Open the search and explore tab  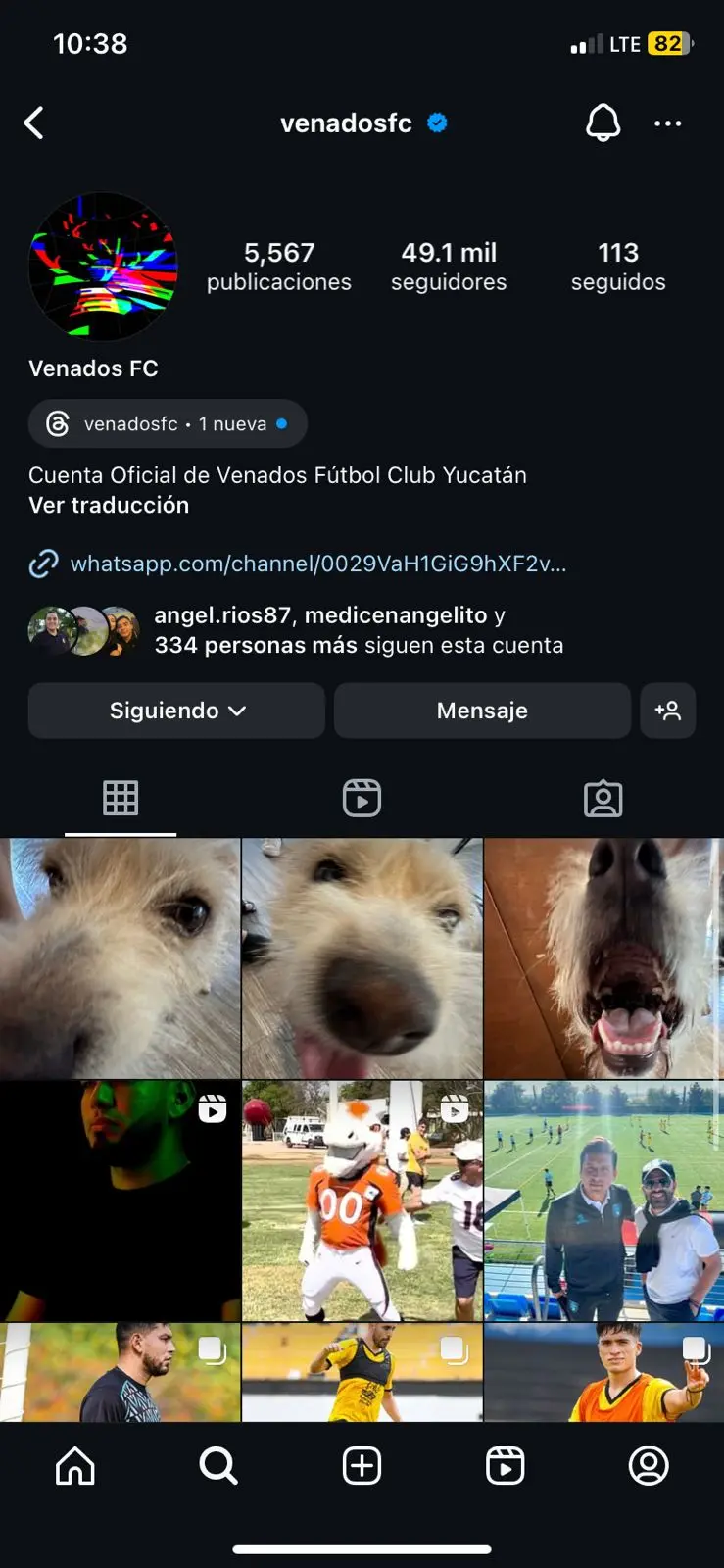point(218,1466)
